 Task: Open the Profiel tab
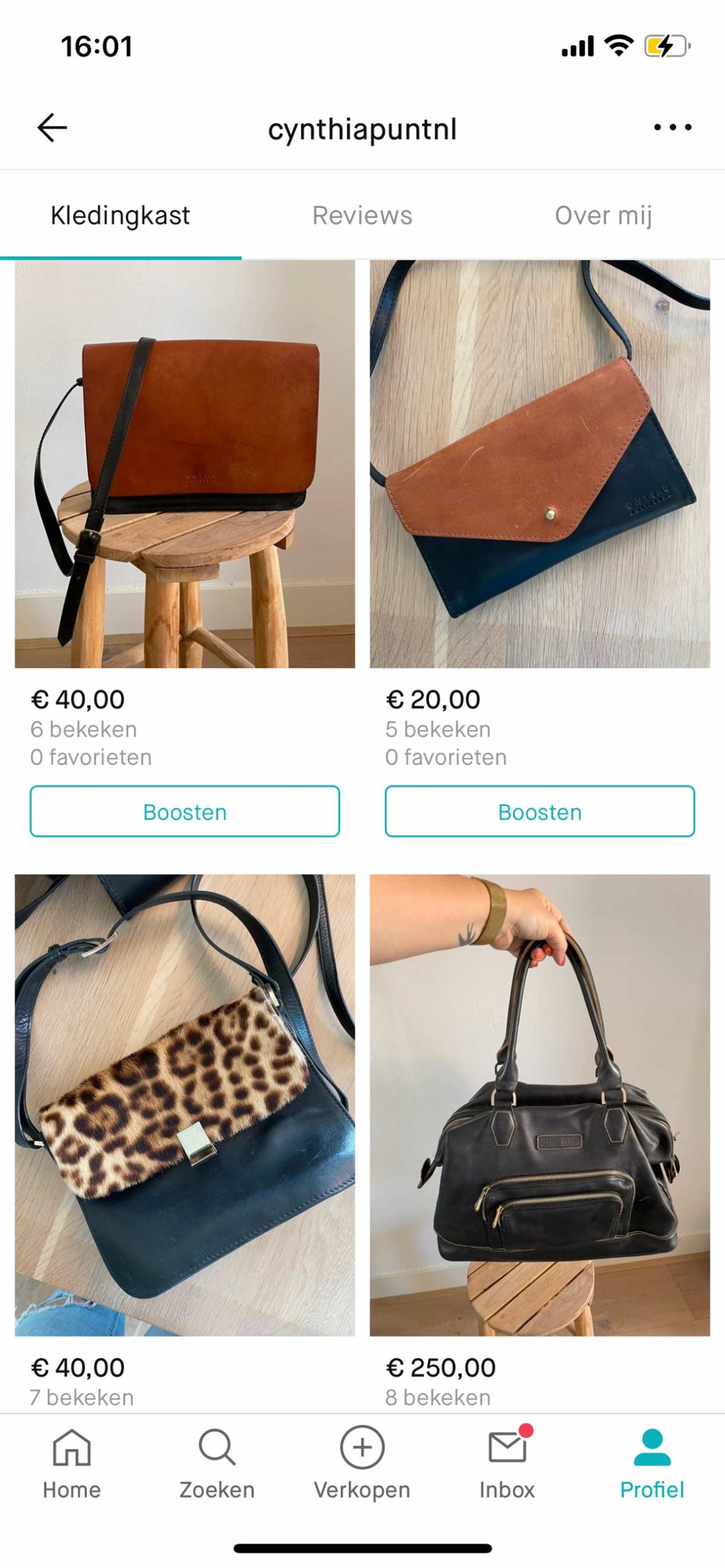click(652, 1464)
